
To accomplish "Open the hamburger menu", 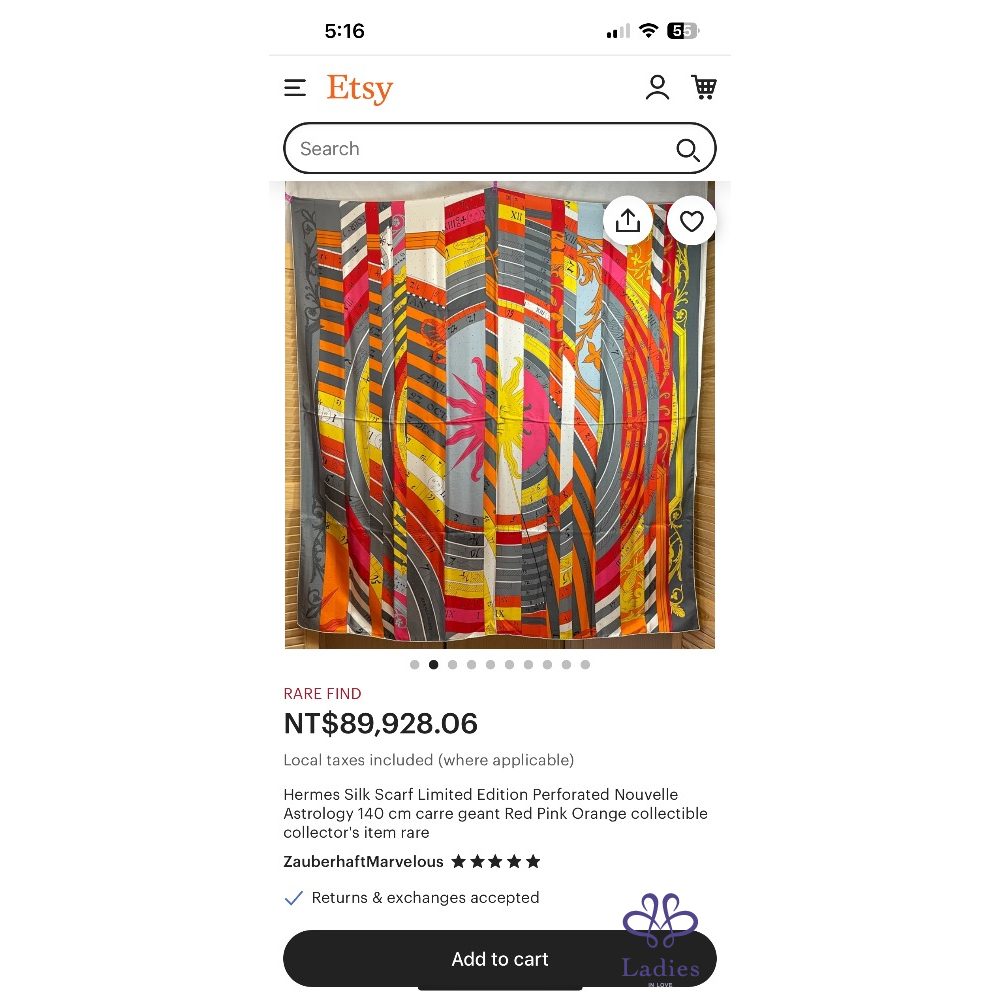I will point(295,88).
